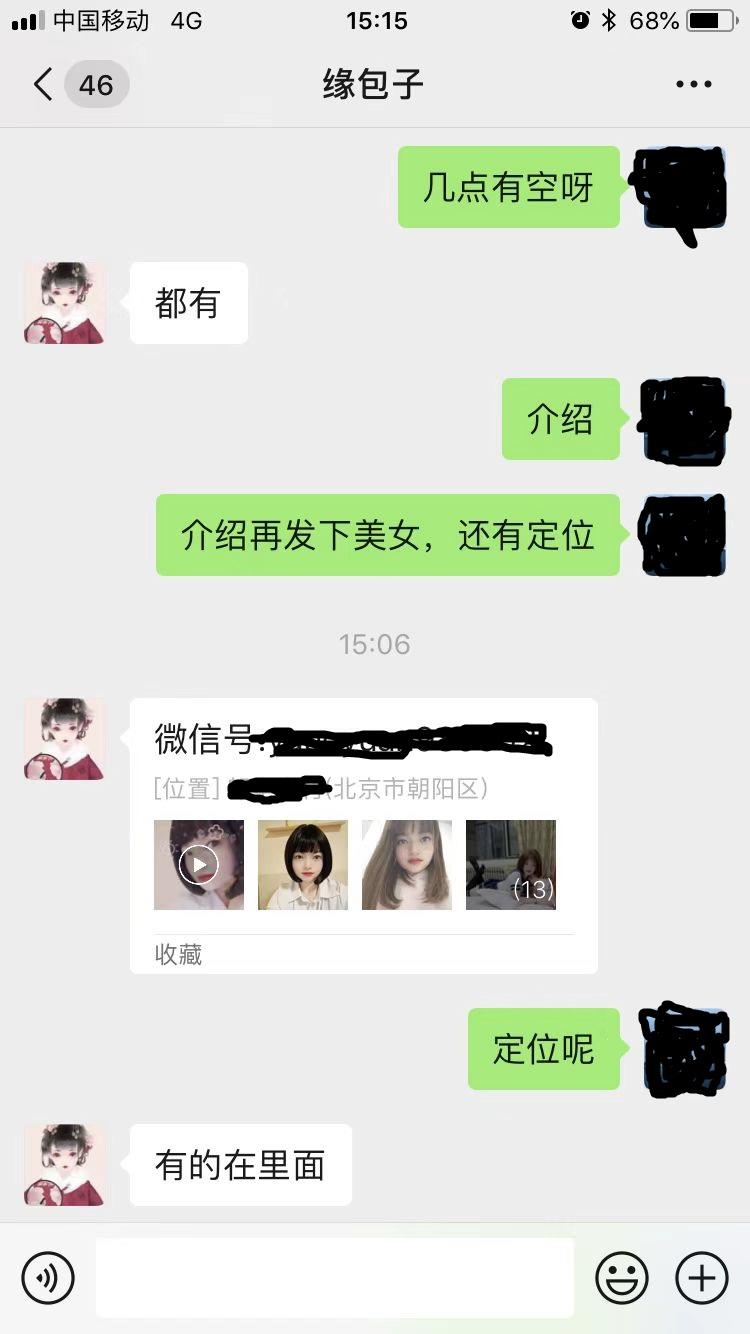Switch to voice message input
The width and height of the screenshot is (750, 1334).
(x=48, y=1277)
